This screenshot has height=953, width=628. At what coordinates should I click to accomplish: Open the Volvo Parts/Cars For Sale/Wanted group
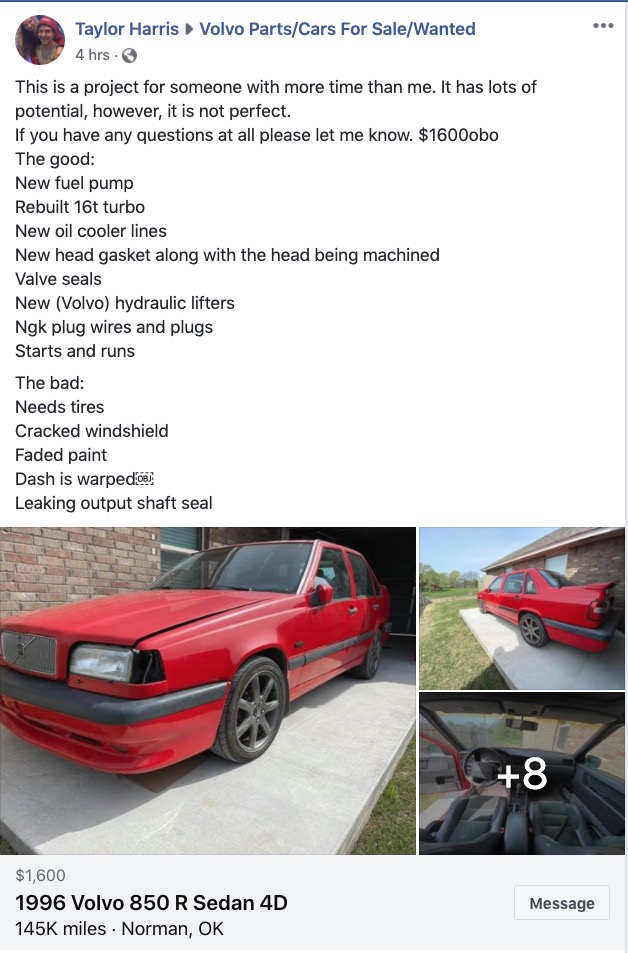(x=337, y=29)
